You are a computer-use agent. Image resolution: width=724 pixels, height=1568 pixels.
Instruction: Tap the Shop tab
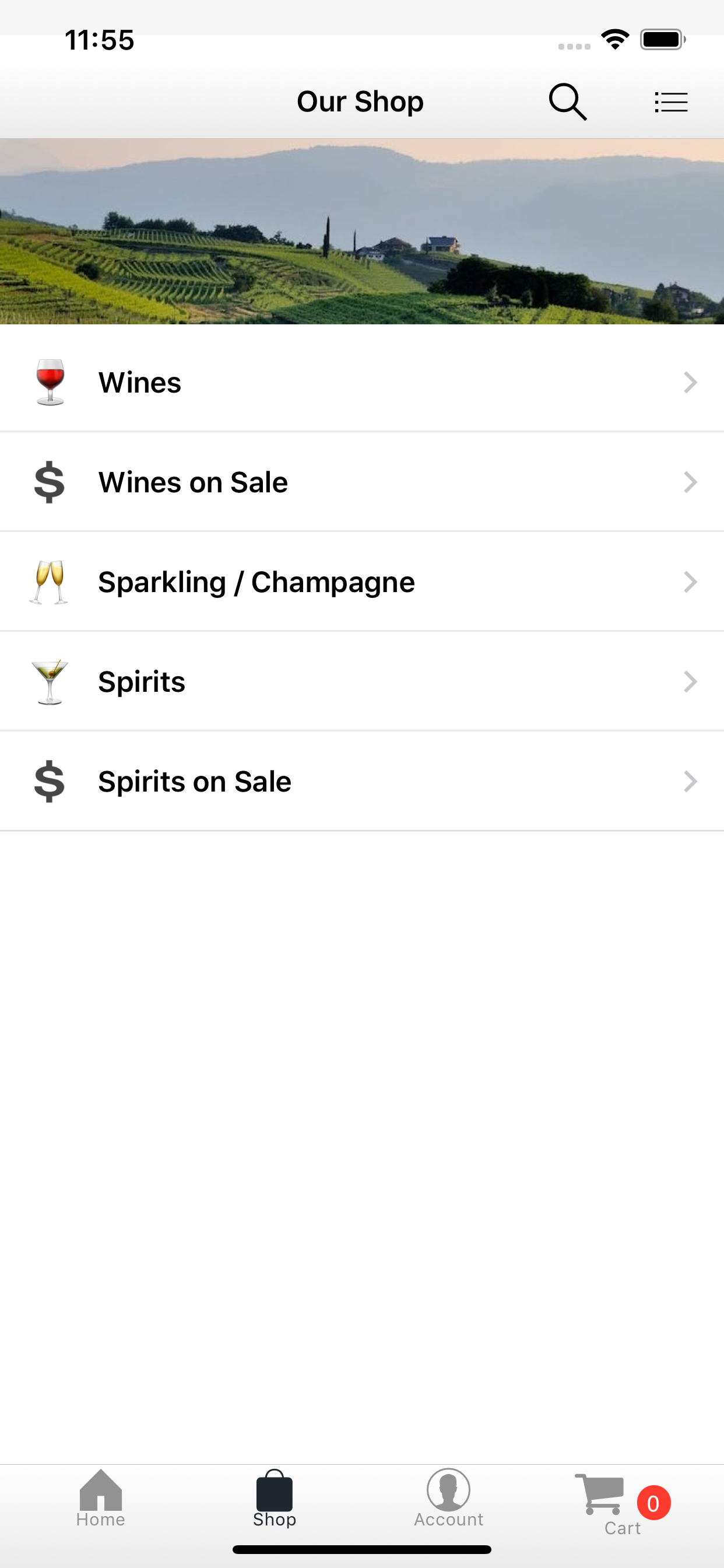pos(275,1499)
